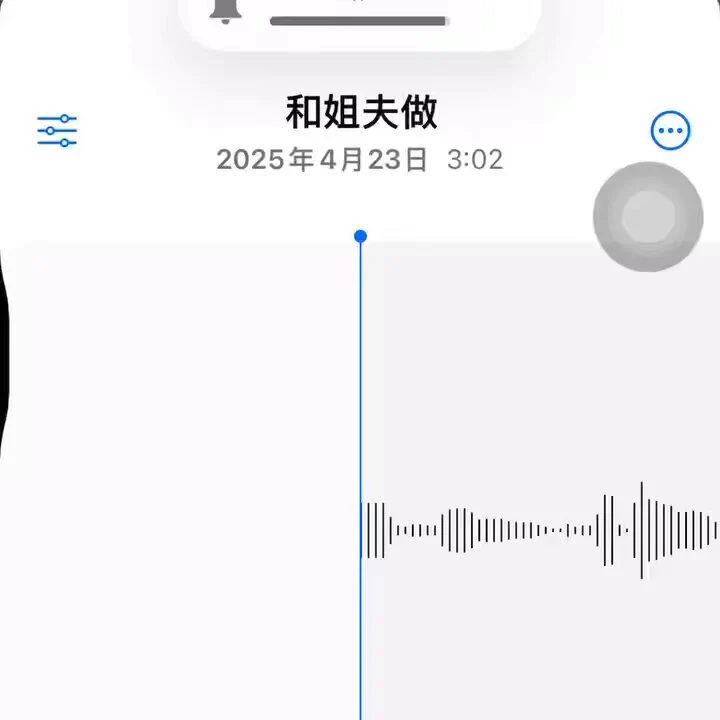Screen dimensions: 720x720
Task: Rename the recording title 和姐夫做
Action: click(x=361, y=112)
